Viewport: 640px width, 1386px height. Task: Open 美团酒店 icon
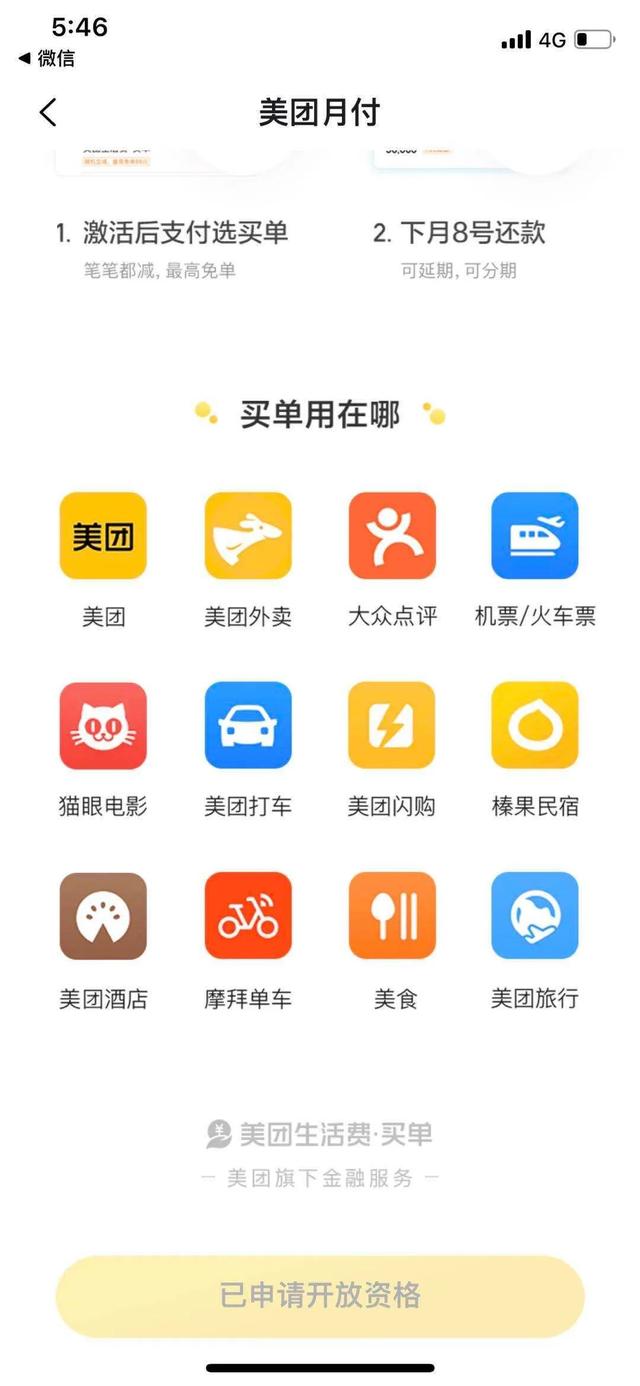click(103, 916)
